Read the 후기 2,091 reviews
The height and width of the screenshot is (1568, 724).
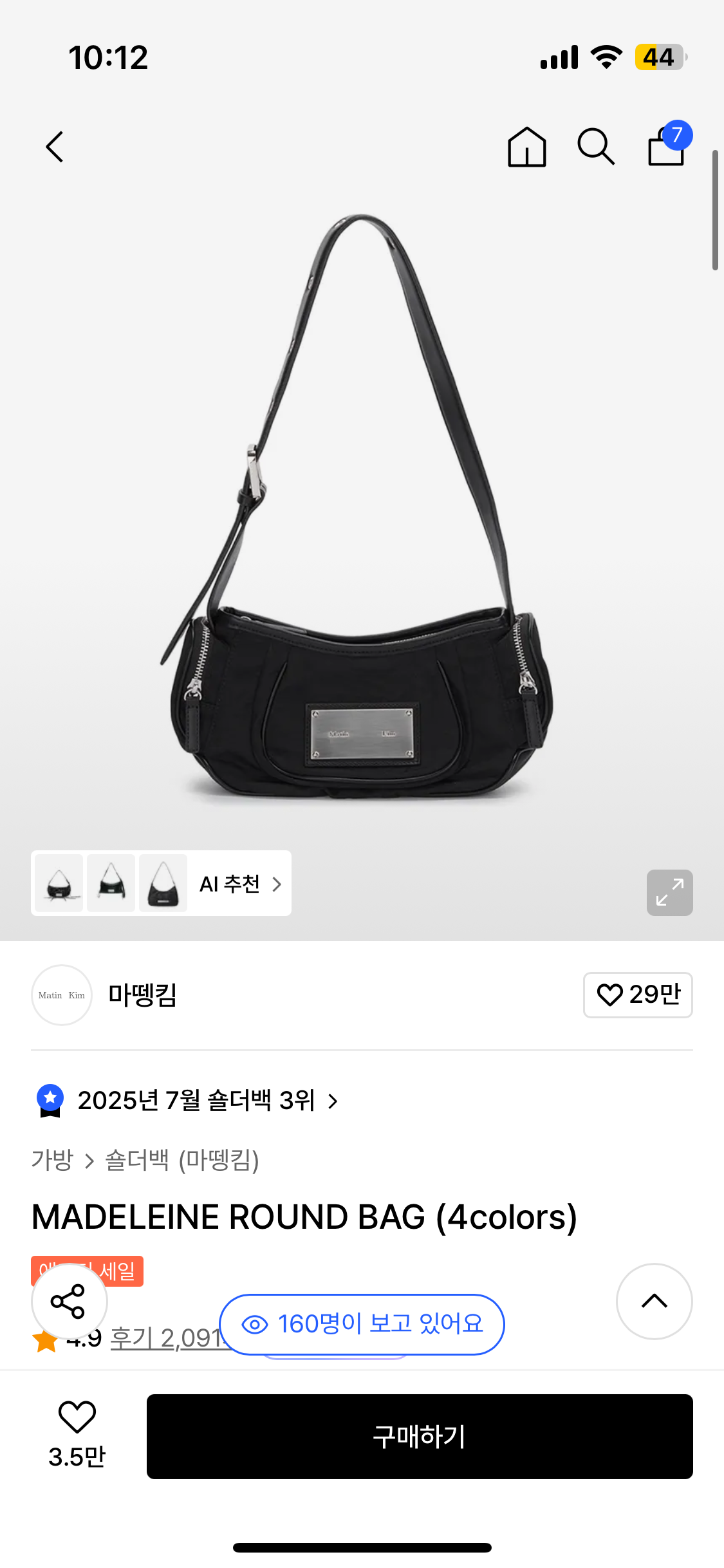(166, 1339)
